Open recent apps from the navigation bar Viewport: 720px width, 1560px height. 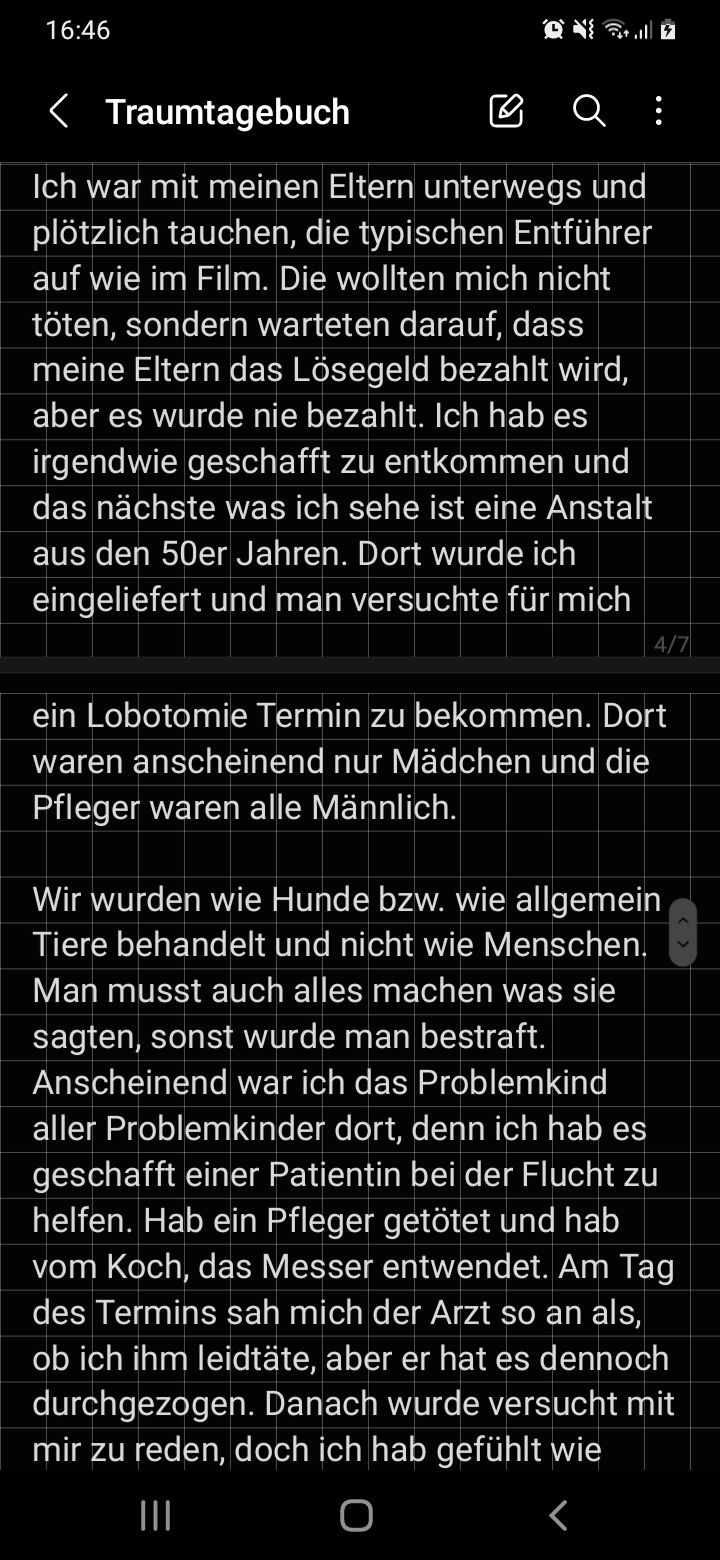(156, 1515)
